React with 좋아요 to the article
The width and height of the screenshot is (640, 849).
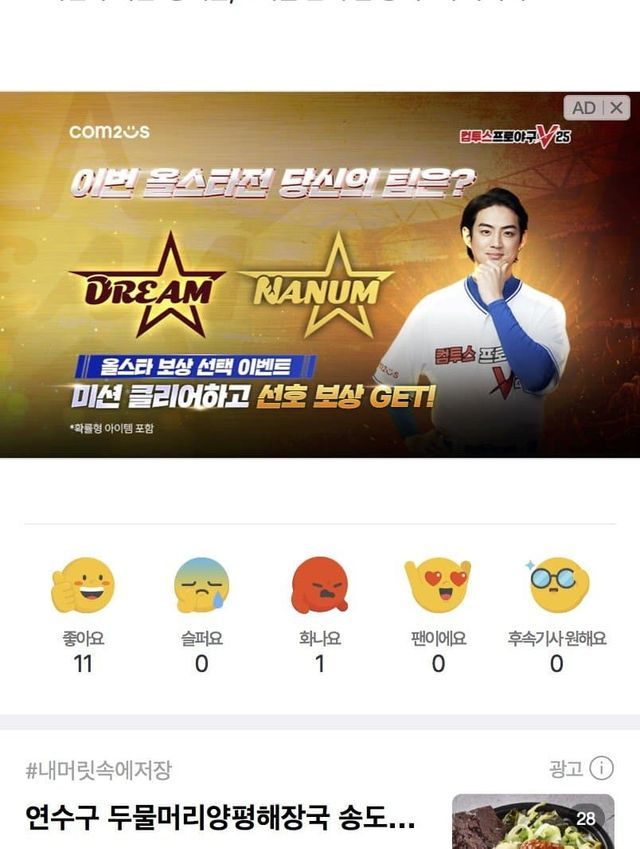click(83, 587)
